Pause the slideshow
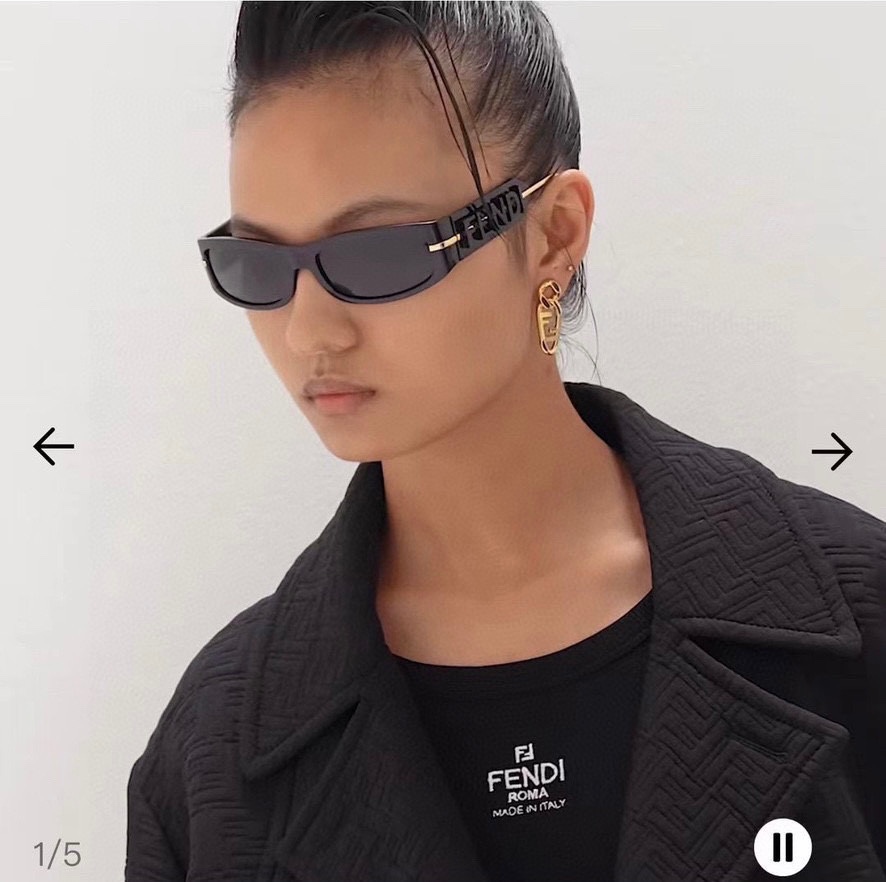 coord(782,848)
